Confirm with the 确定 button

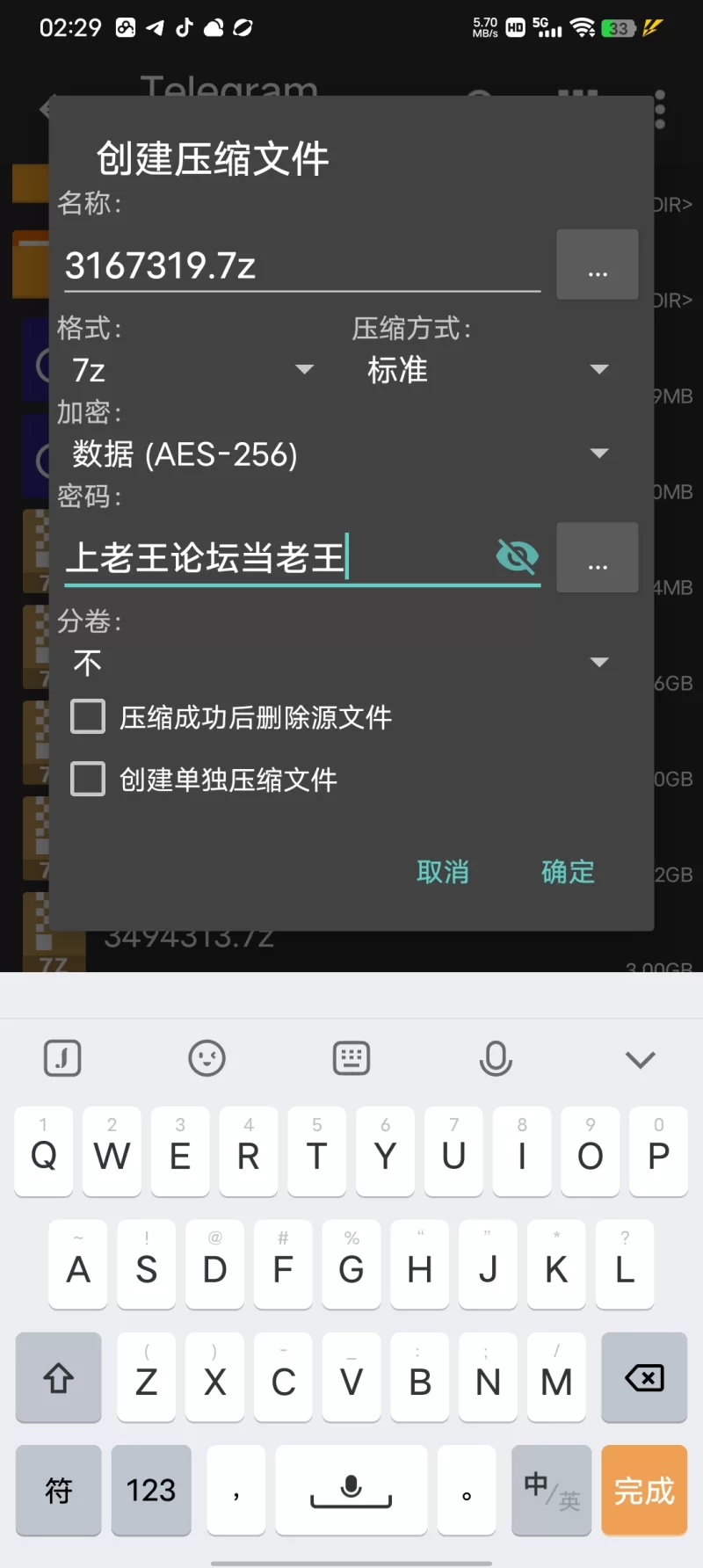[x=568, y=872]
